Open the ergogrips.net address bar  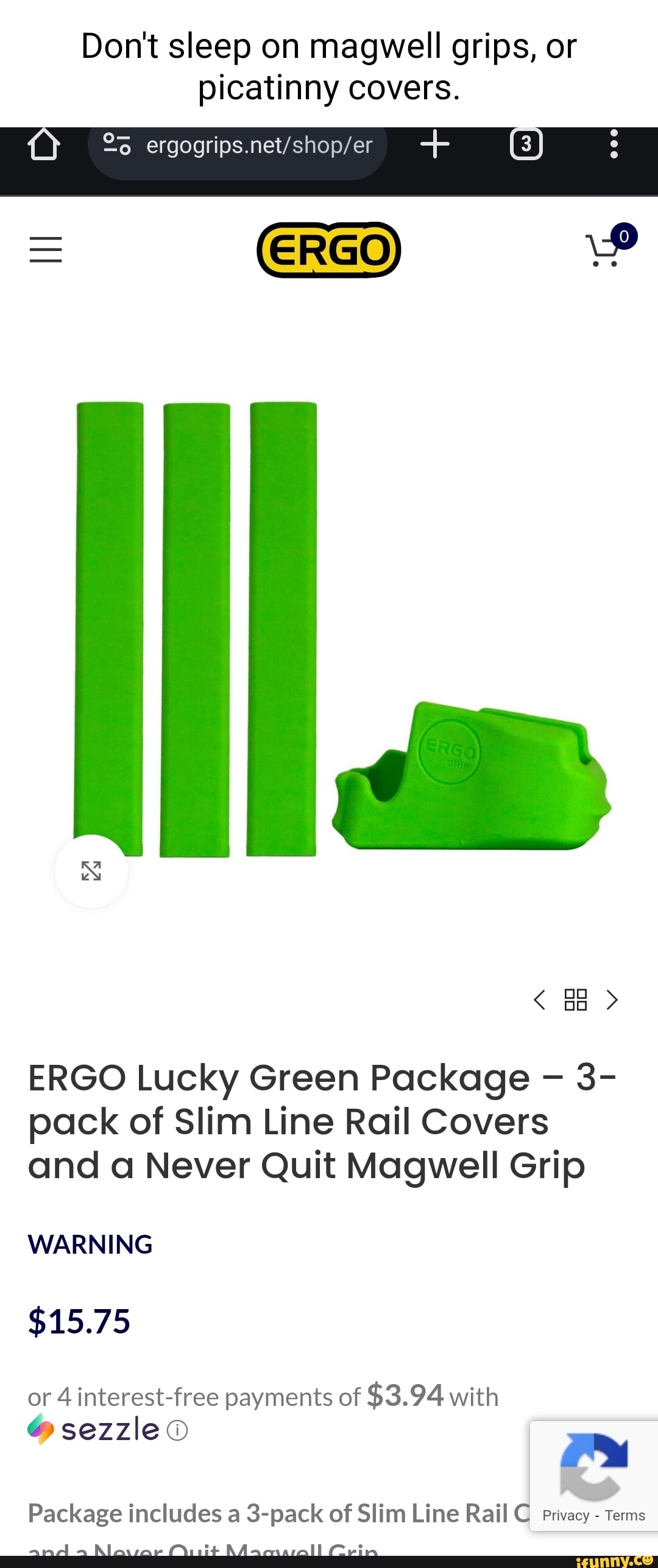click(258, 146)
